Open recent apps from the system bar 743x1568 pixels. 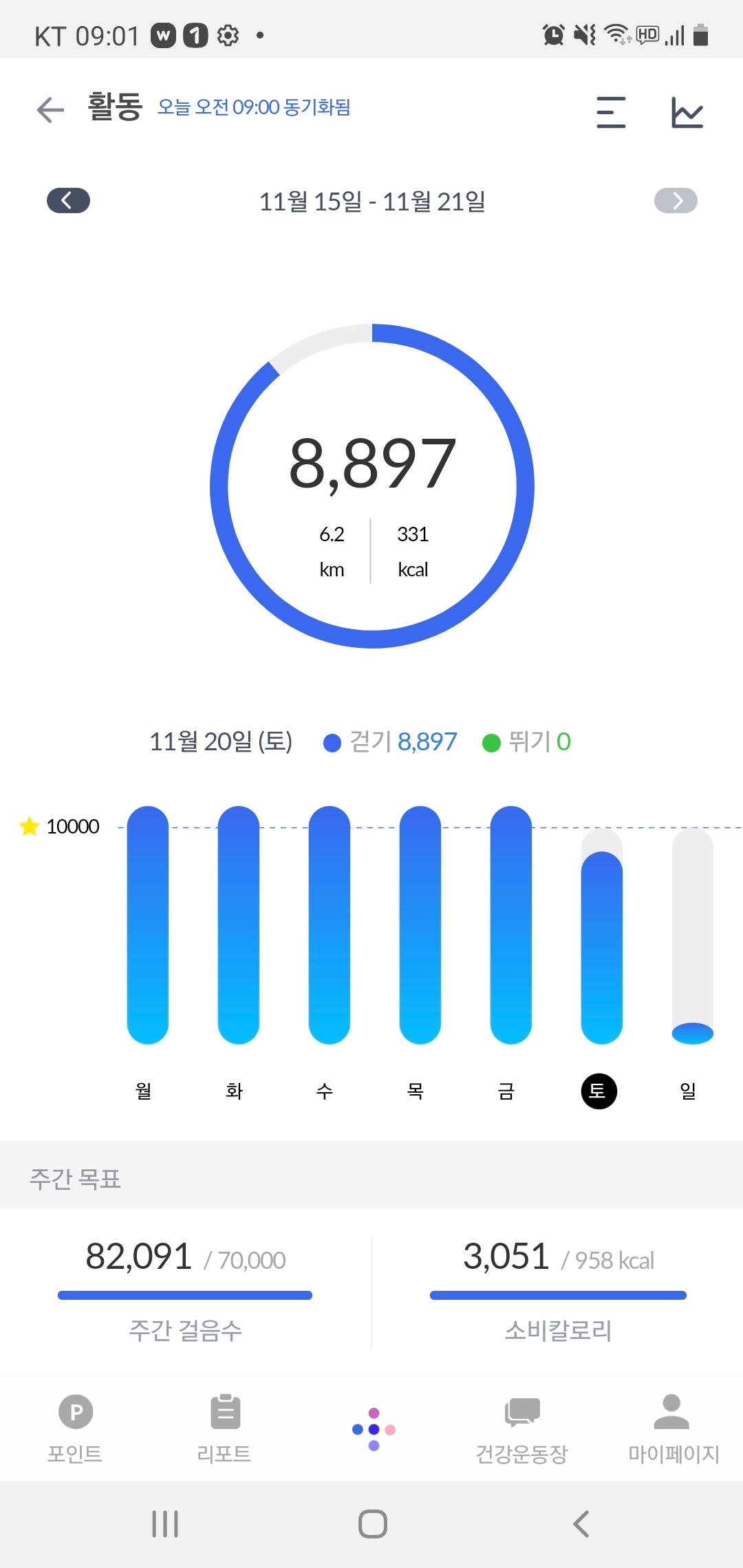point(165,1523)
